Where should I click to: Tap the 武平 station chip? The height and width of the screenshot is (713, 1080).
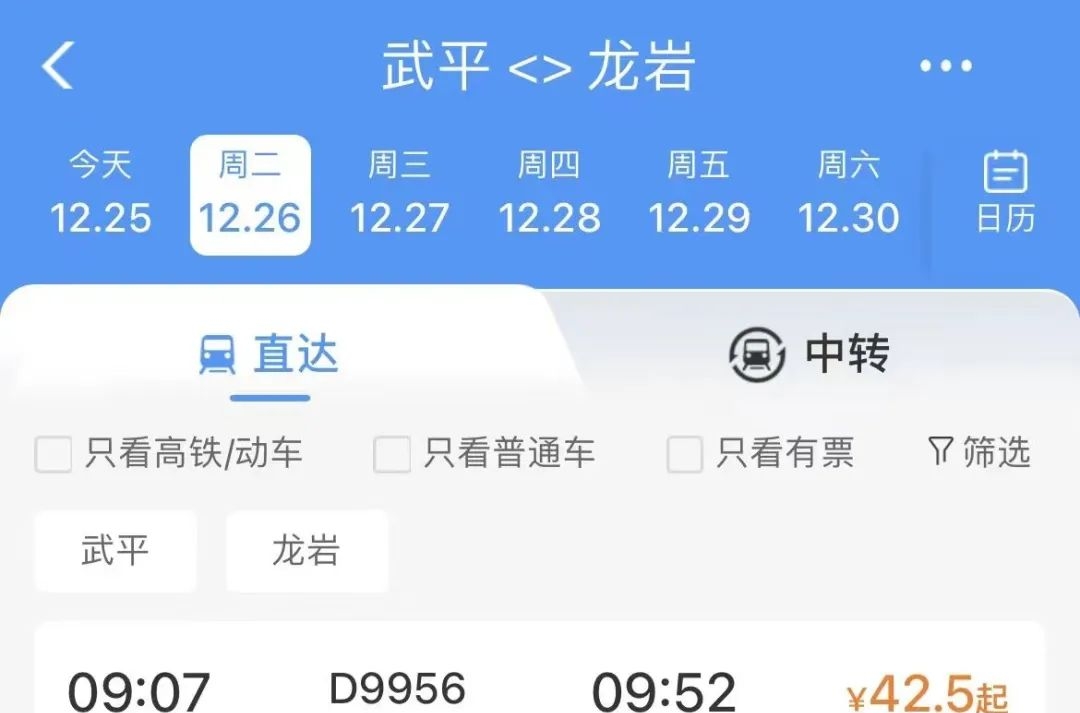[x=115, y=551]
